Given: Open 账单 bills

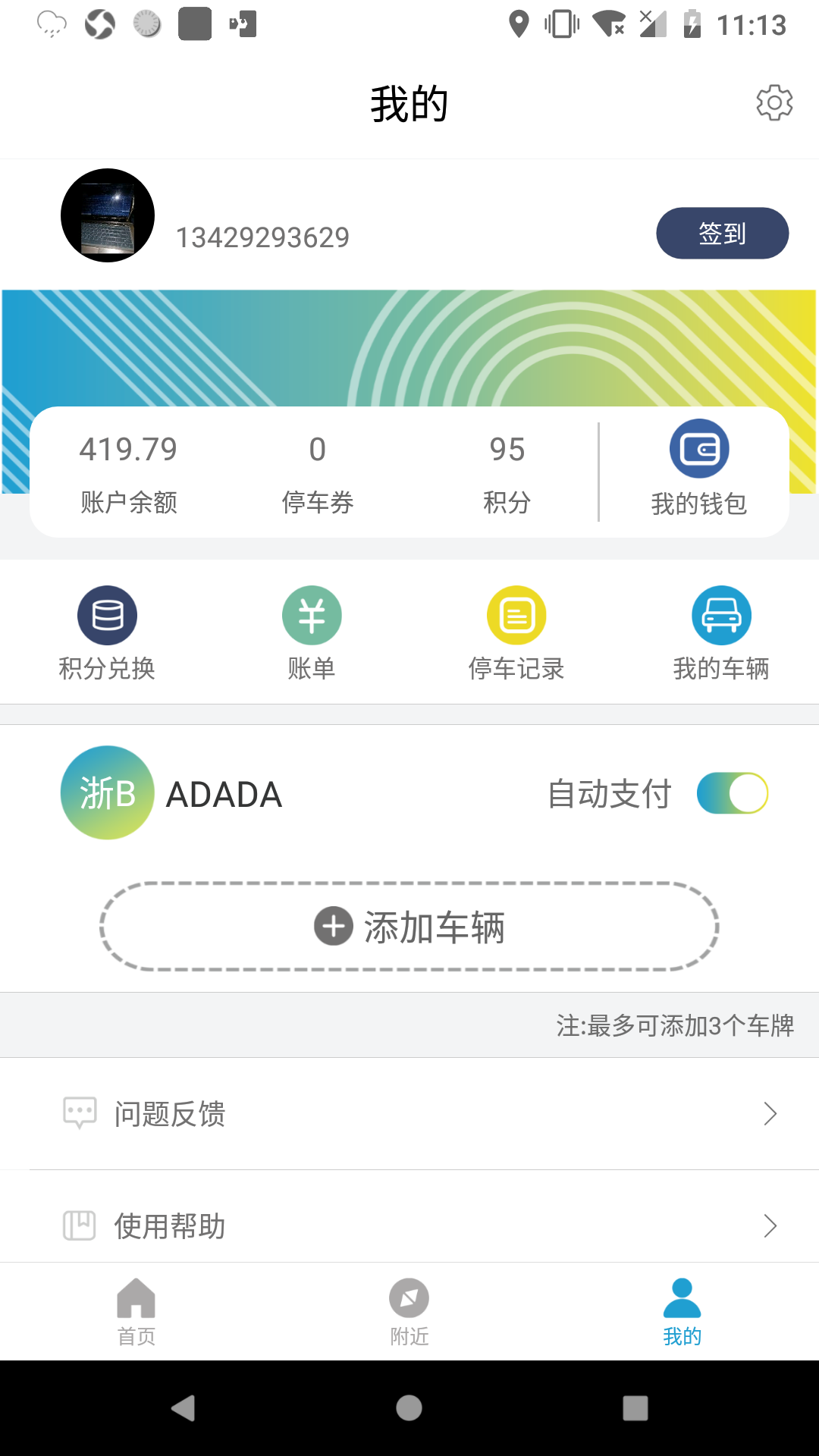Looking at the screenshot, I should pyautogui.click(x=312, y=632).
